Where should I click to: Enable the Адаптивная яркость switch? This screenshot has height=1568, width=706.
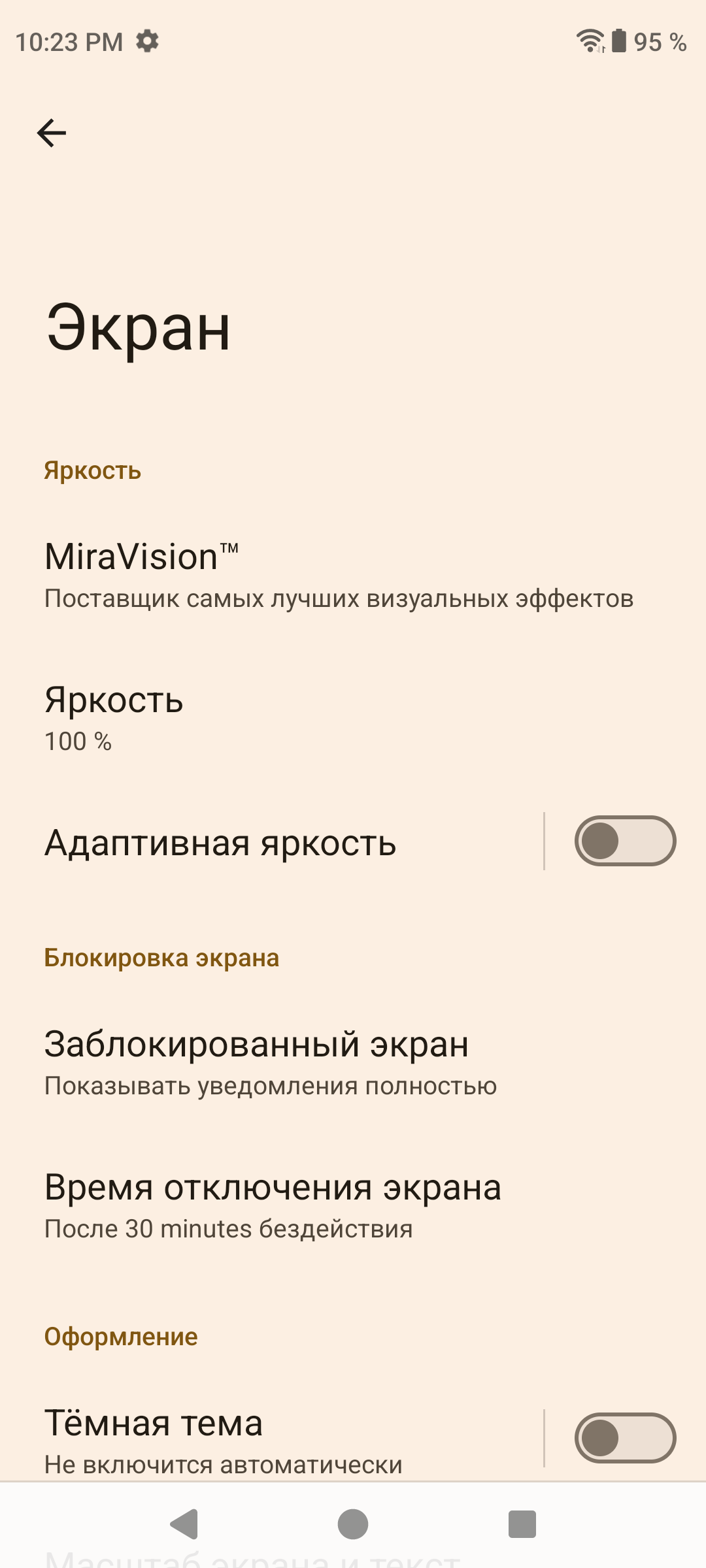click(624, 841)
